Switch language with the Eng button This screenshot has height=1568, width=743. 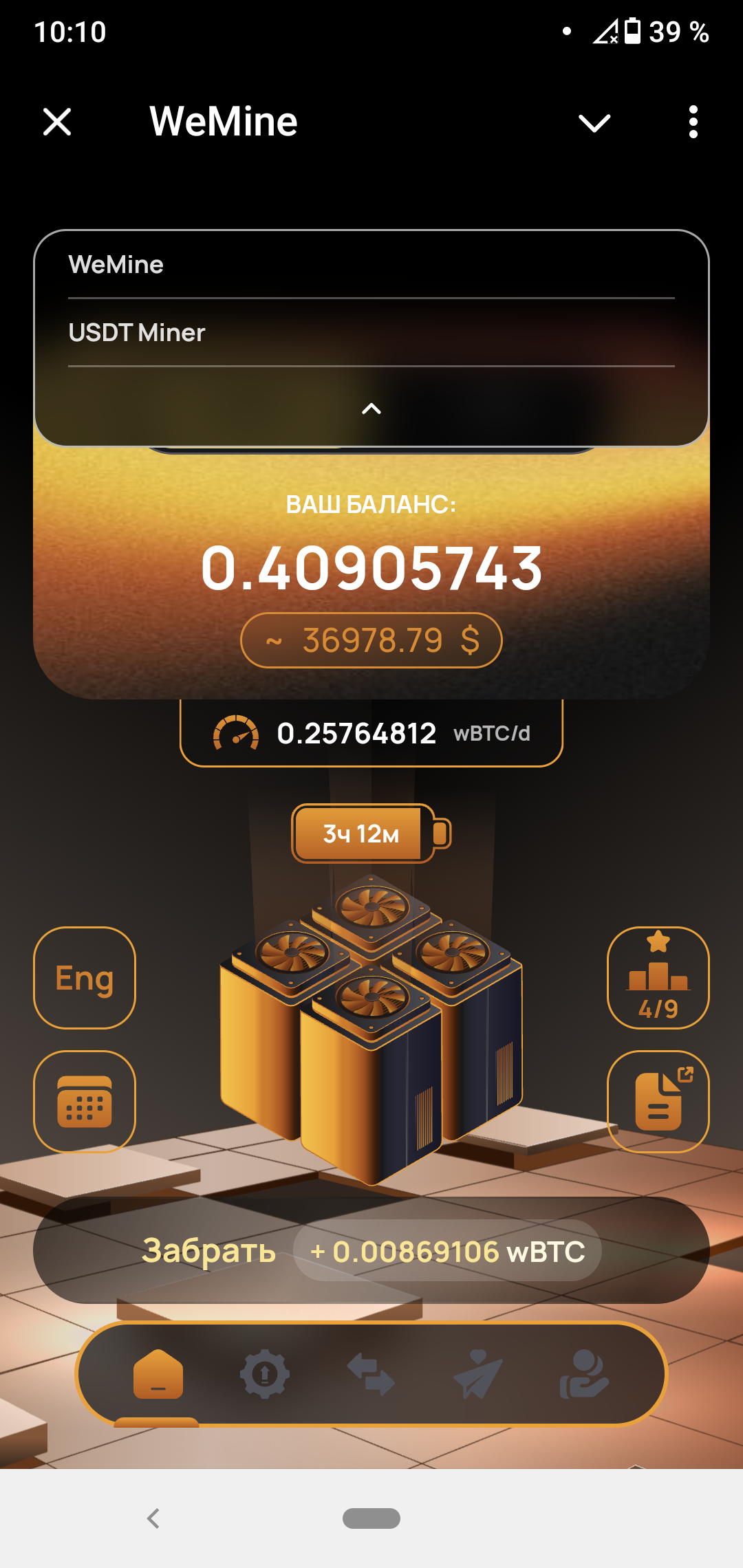point(85,978)
